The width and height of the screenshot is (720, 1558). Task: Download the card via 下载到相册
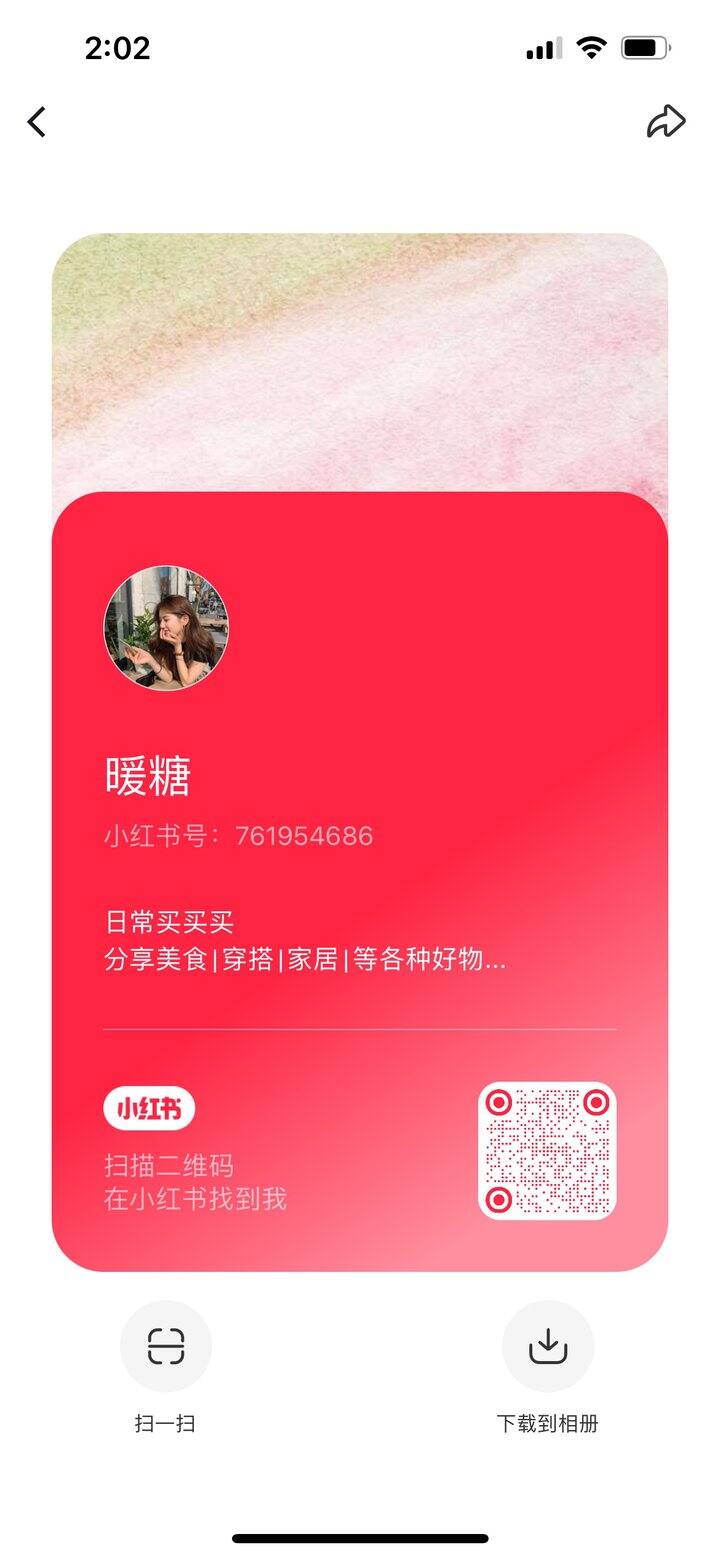[x=547, y=1346]
